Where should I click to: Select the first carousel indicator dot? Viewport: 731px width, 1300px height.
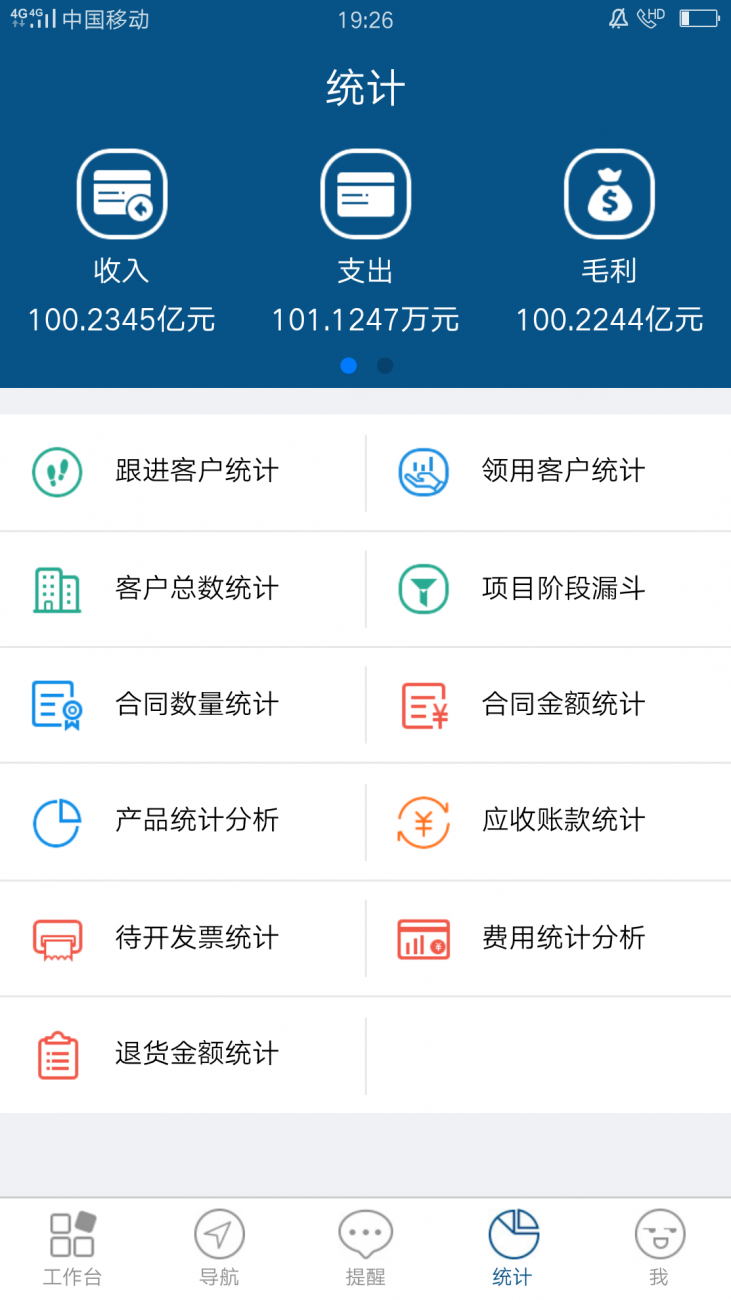(348, 366)
